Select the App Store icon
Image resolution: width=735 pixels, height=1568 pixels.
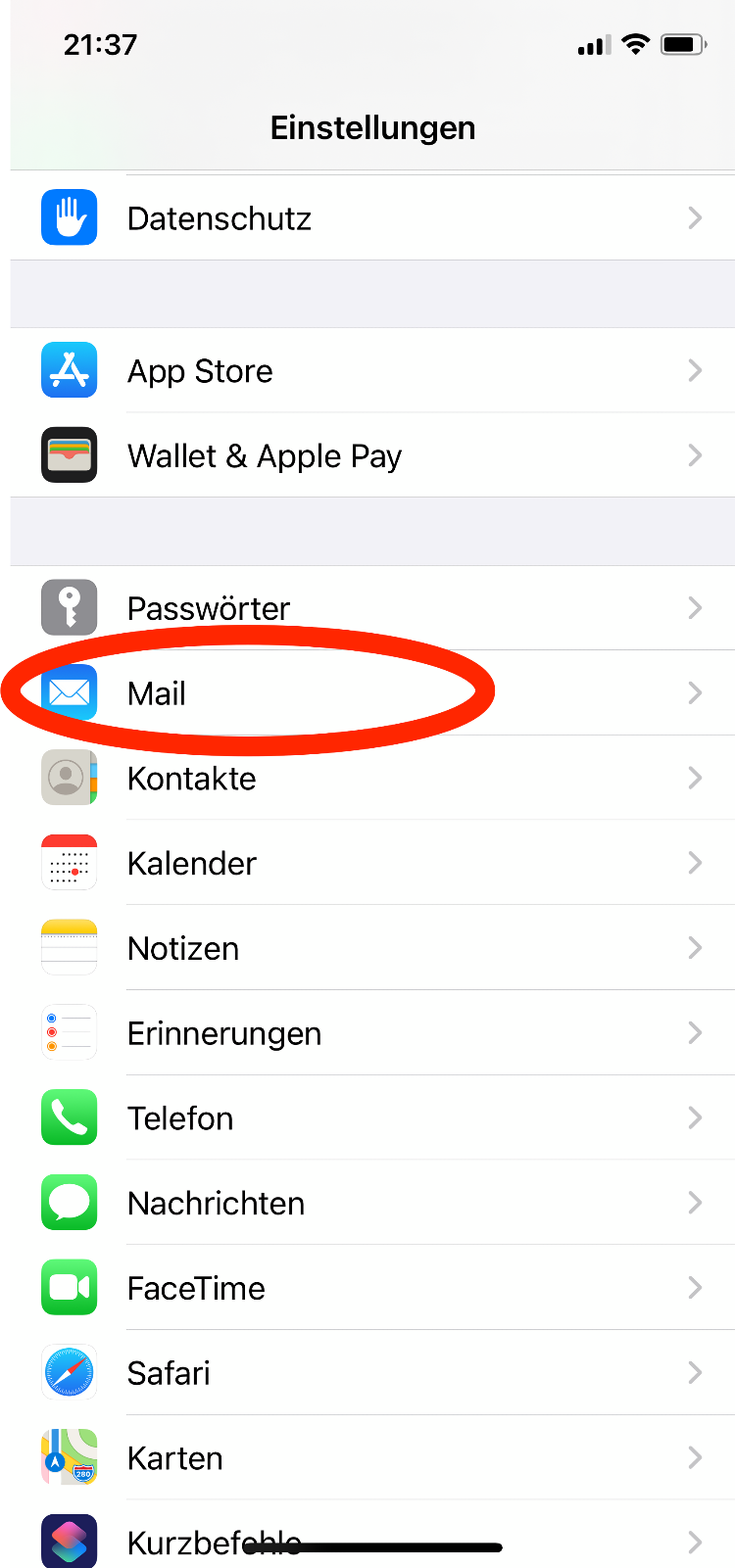coord(69,370)
